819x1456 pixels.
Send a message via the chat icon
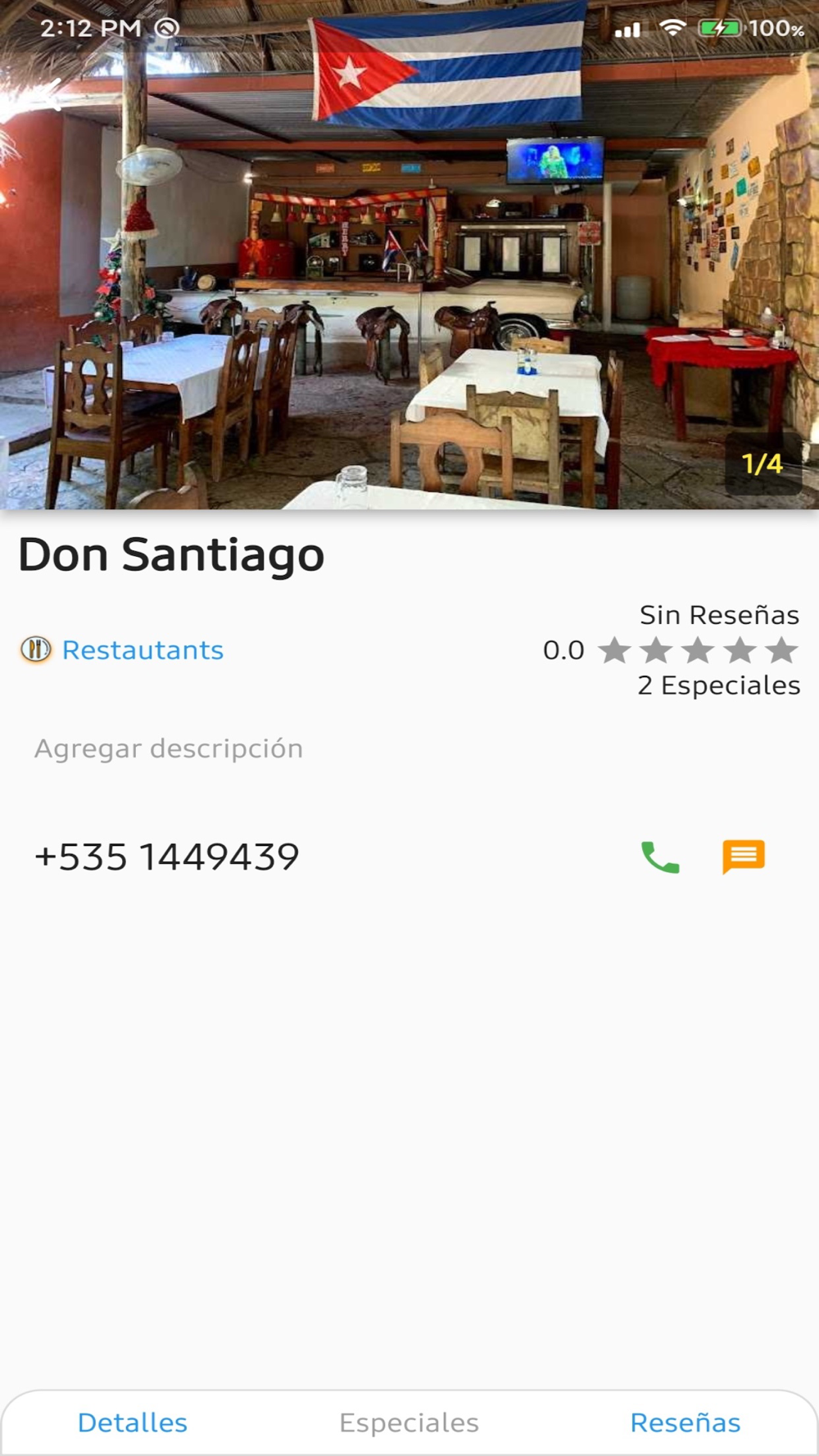[744, 857]
